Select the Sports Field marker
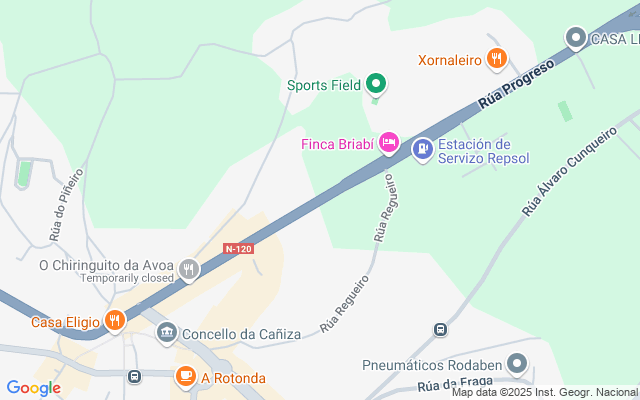 pyautogui.click(x=376, y=83)
